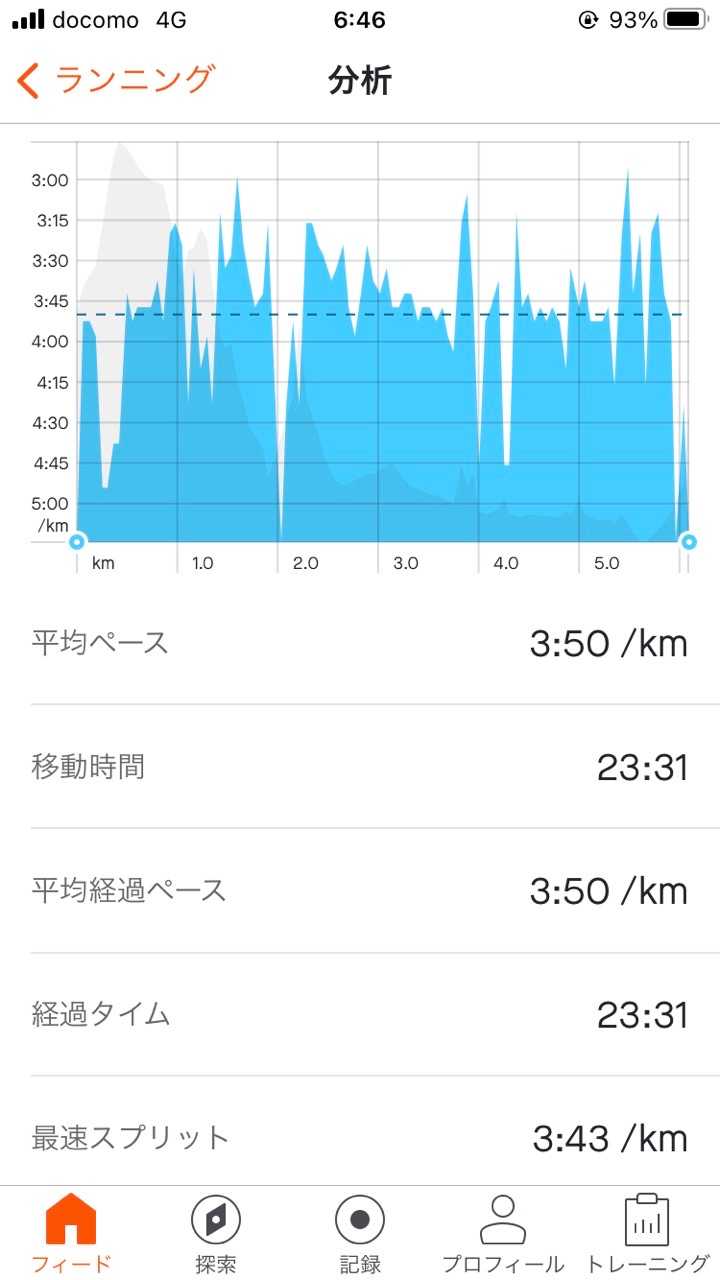Switch to the フィード tab

tap(71, 1233)
